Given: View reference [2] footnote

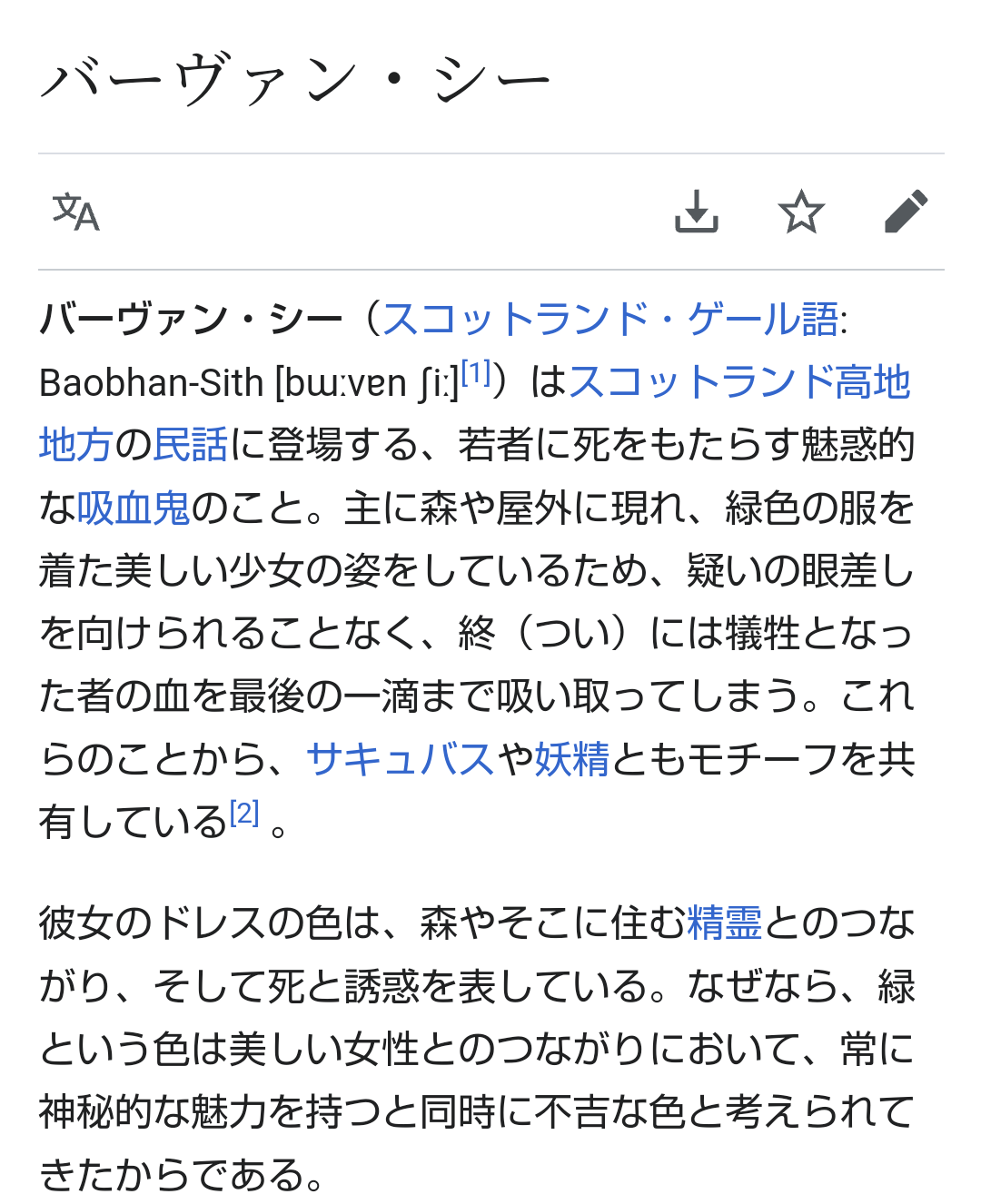Looking at the screenshot, I should click(x=244, y=813).
